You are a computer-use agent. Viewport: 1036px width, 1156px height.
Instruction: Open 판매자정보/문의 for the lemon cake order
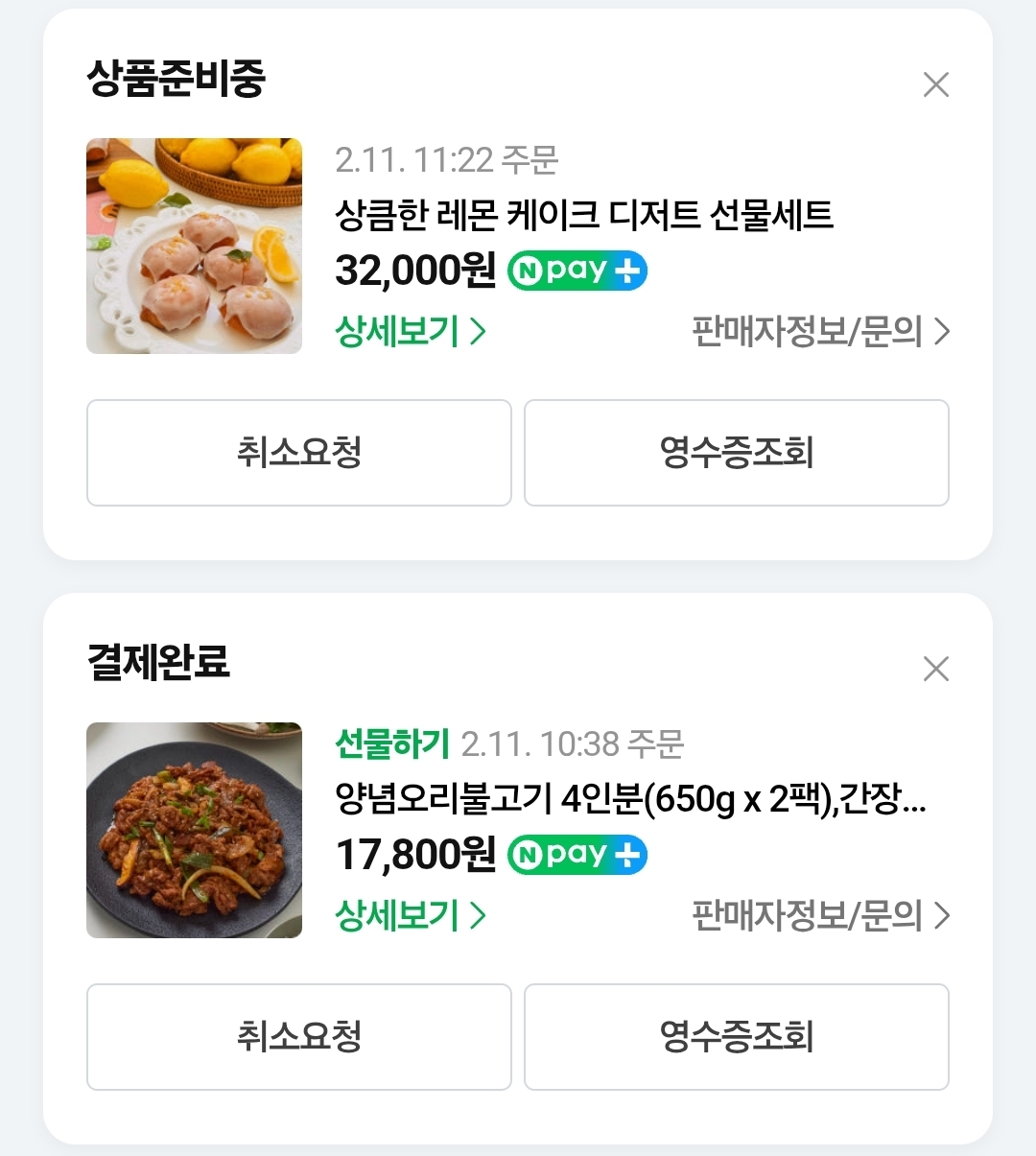pos(820,332)
